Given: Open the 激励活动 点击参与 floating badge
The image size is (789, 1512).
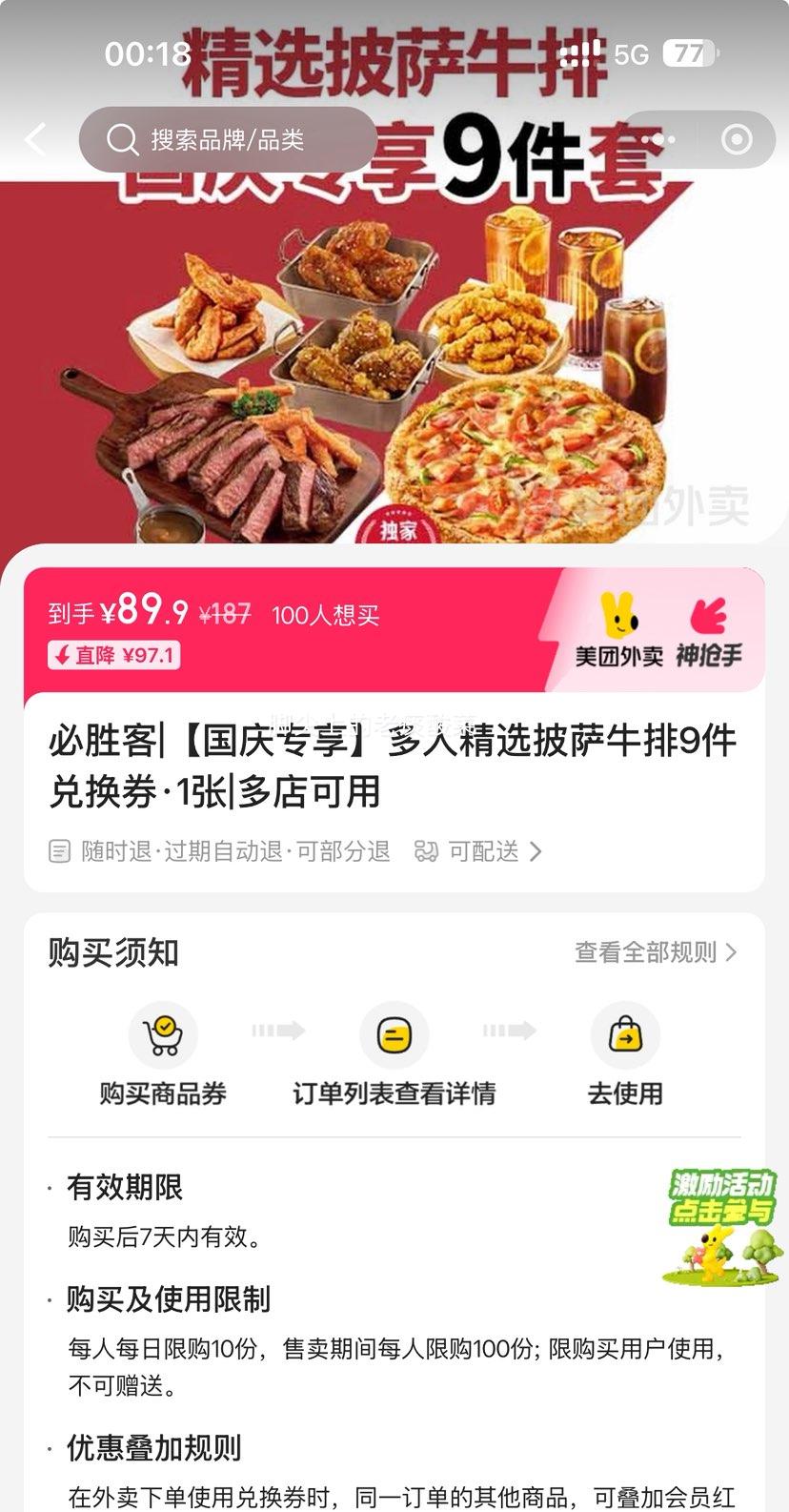Looking at the screenshot, I should (x=721, y=1226).
